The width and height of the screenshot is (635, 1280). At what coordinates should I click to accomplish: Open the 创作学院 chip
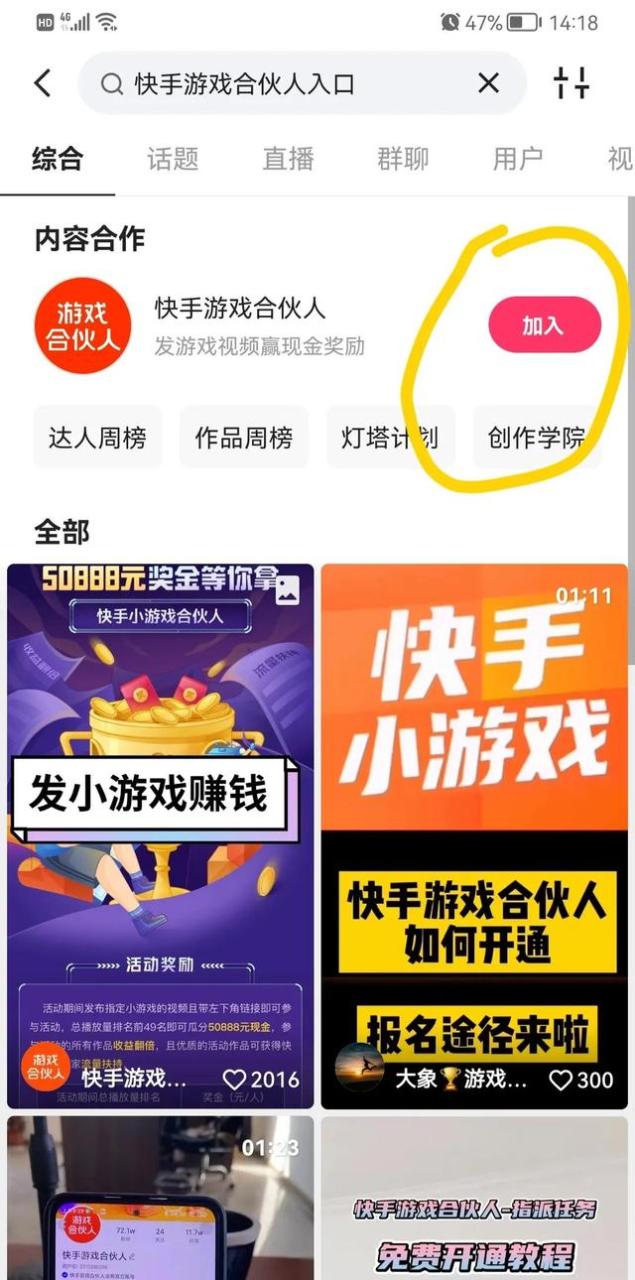536,437
